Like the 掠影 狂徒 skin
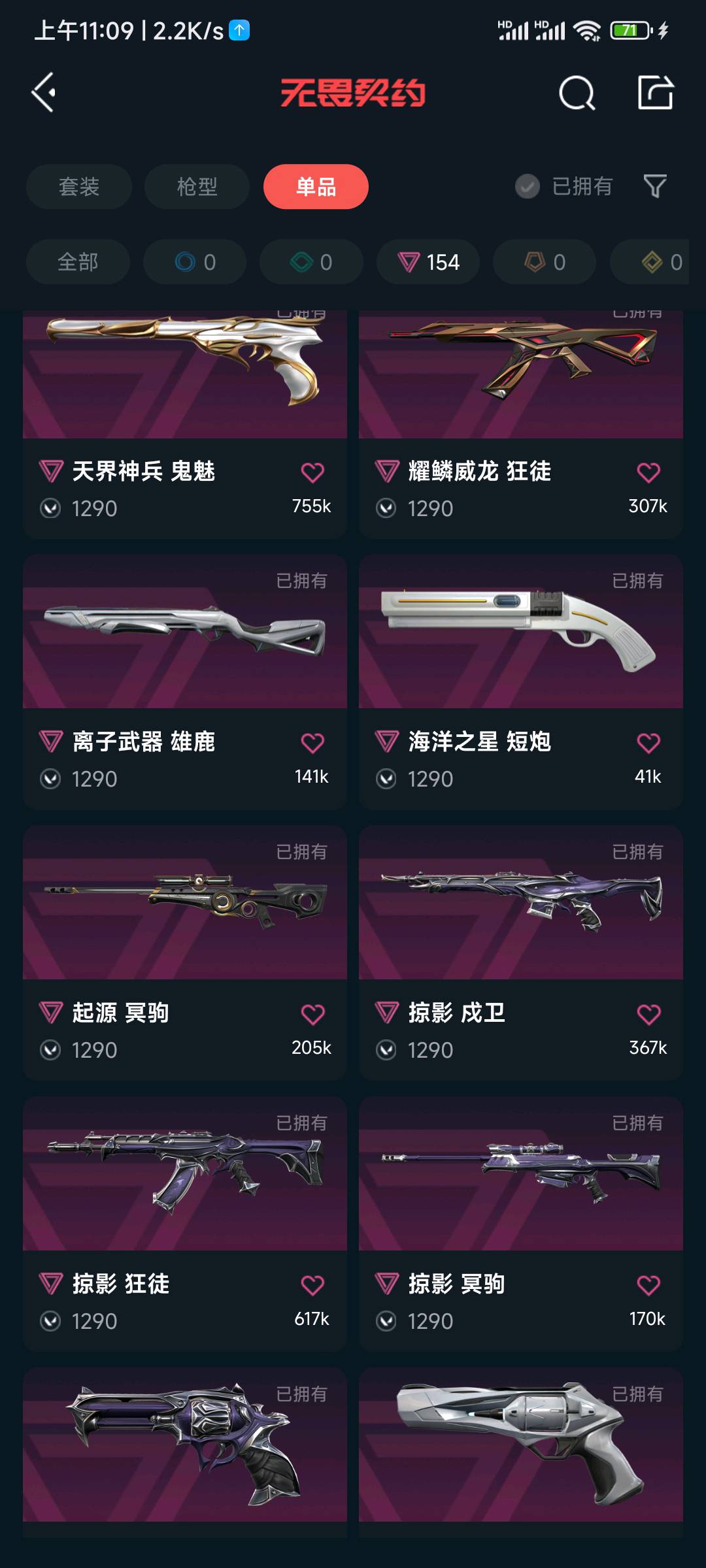 (312, 1285)
